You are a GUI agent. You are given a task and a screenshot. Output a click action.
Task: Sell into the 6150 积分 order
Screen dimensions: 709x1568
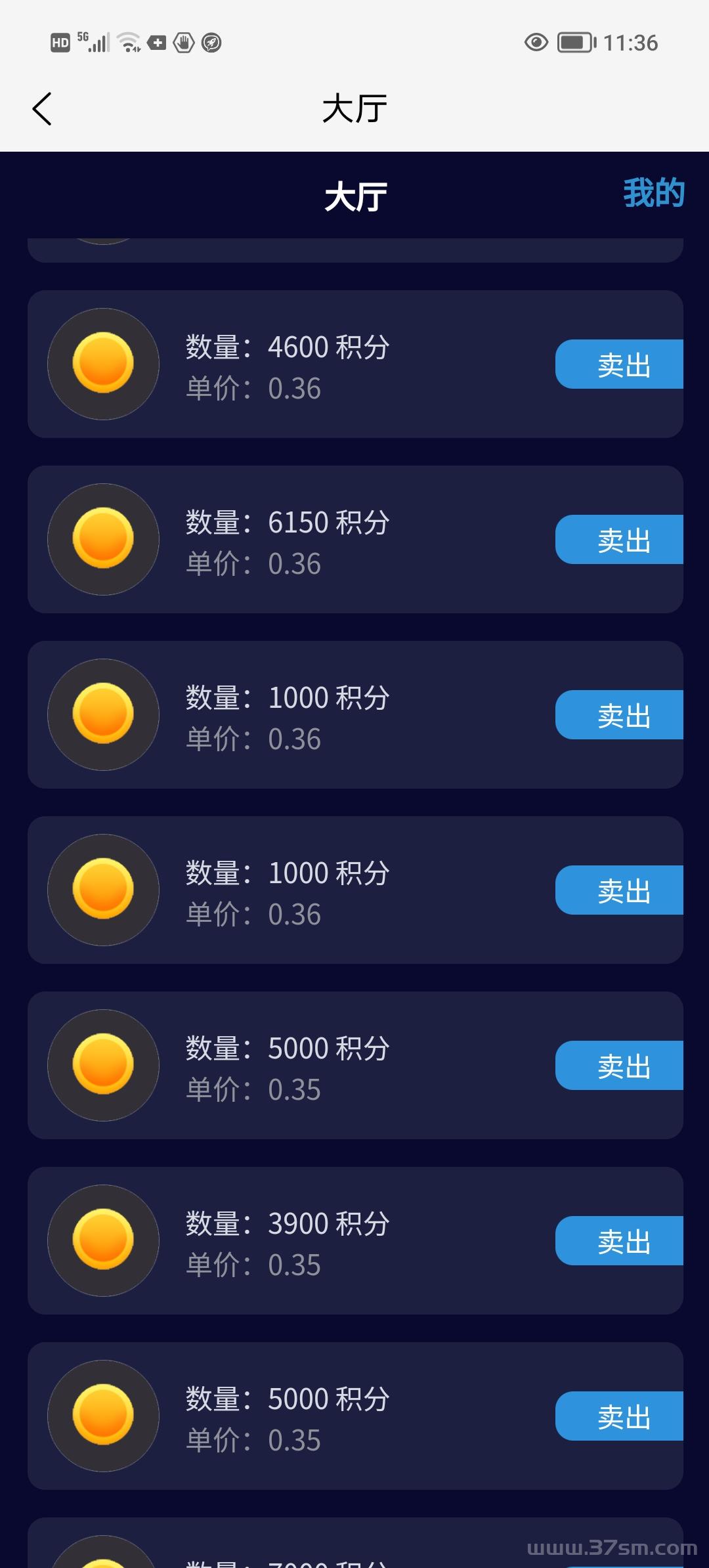pyautogui.click(x=619, y=540)
